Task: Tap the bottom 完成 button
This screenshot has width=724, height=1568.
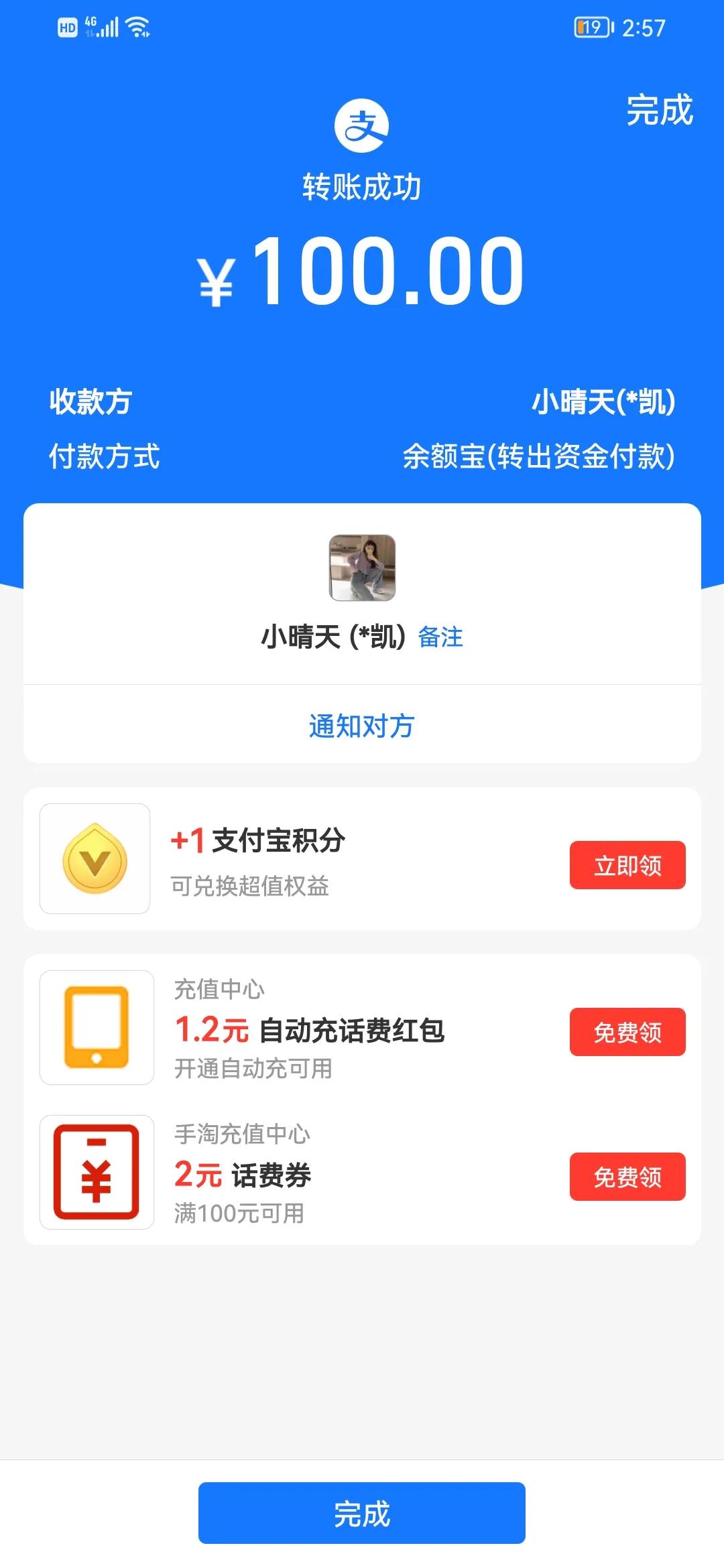Action: click(361, 1514)
